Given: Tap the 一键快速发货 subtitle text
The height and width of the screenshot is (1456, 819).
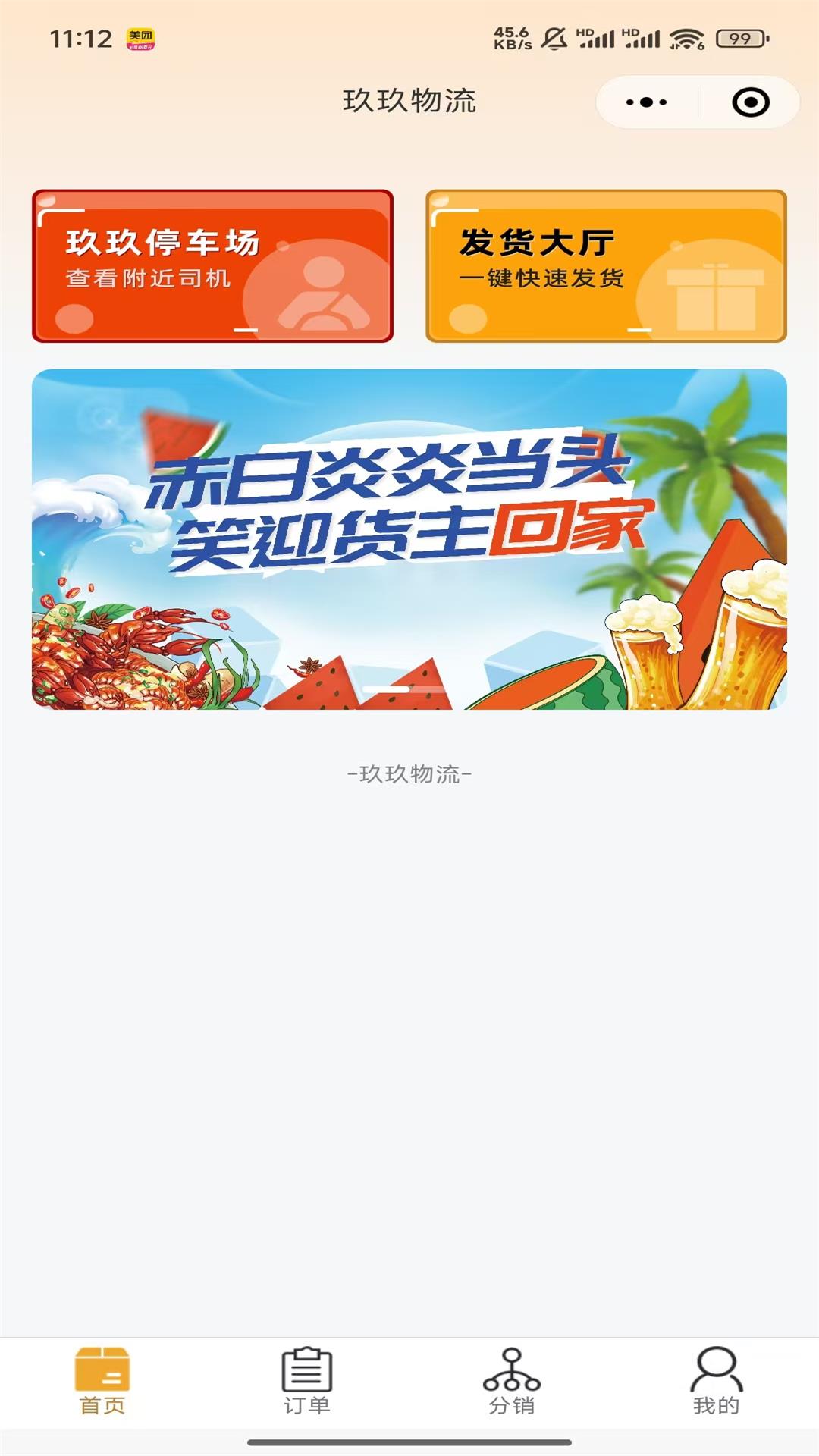Looking at the screenshot, I should tap(543, 279).
